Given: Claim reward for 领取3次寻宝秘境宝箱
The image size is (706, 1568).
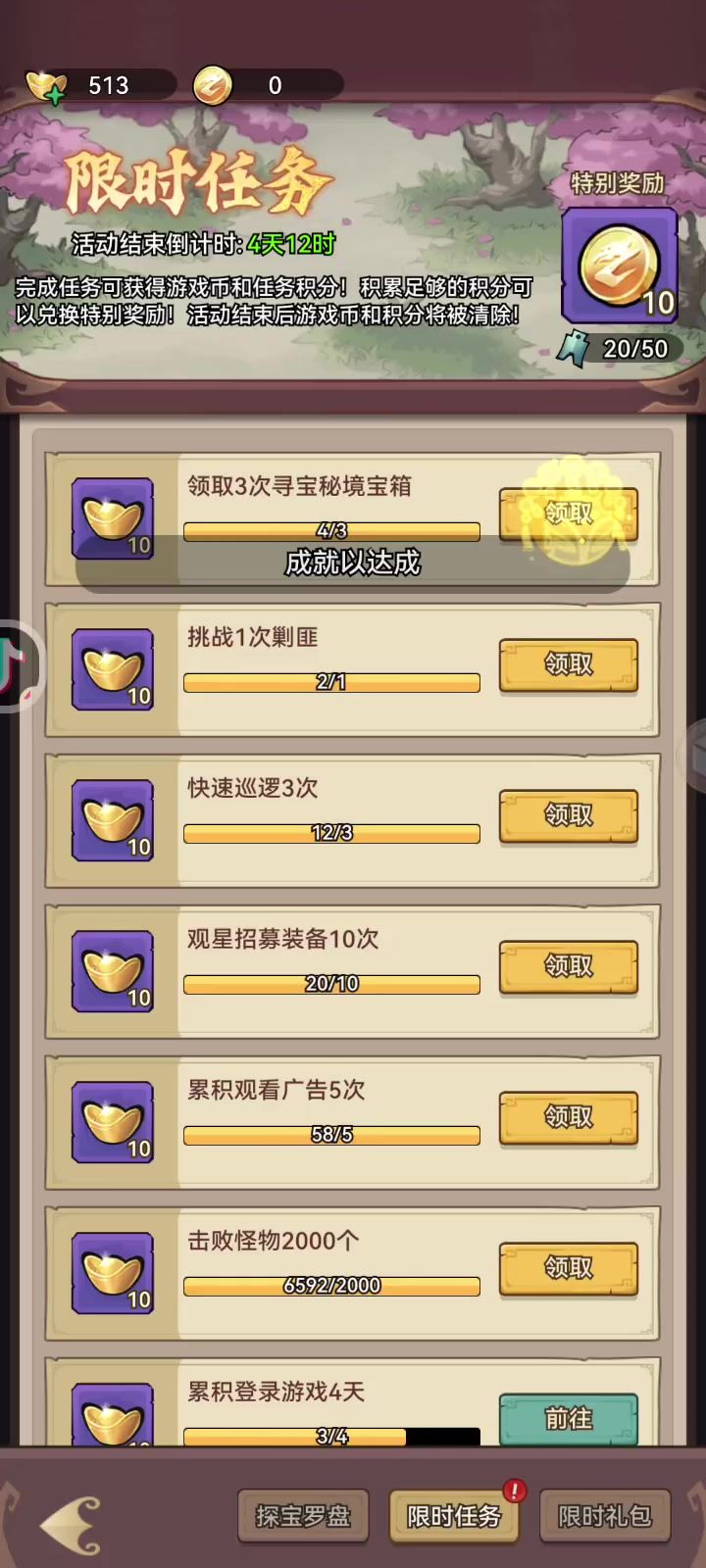Looking at the screenshot, I should tap(569, 514).
